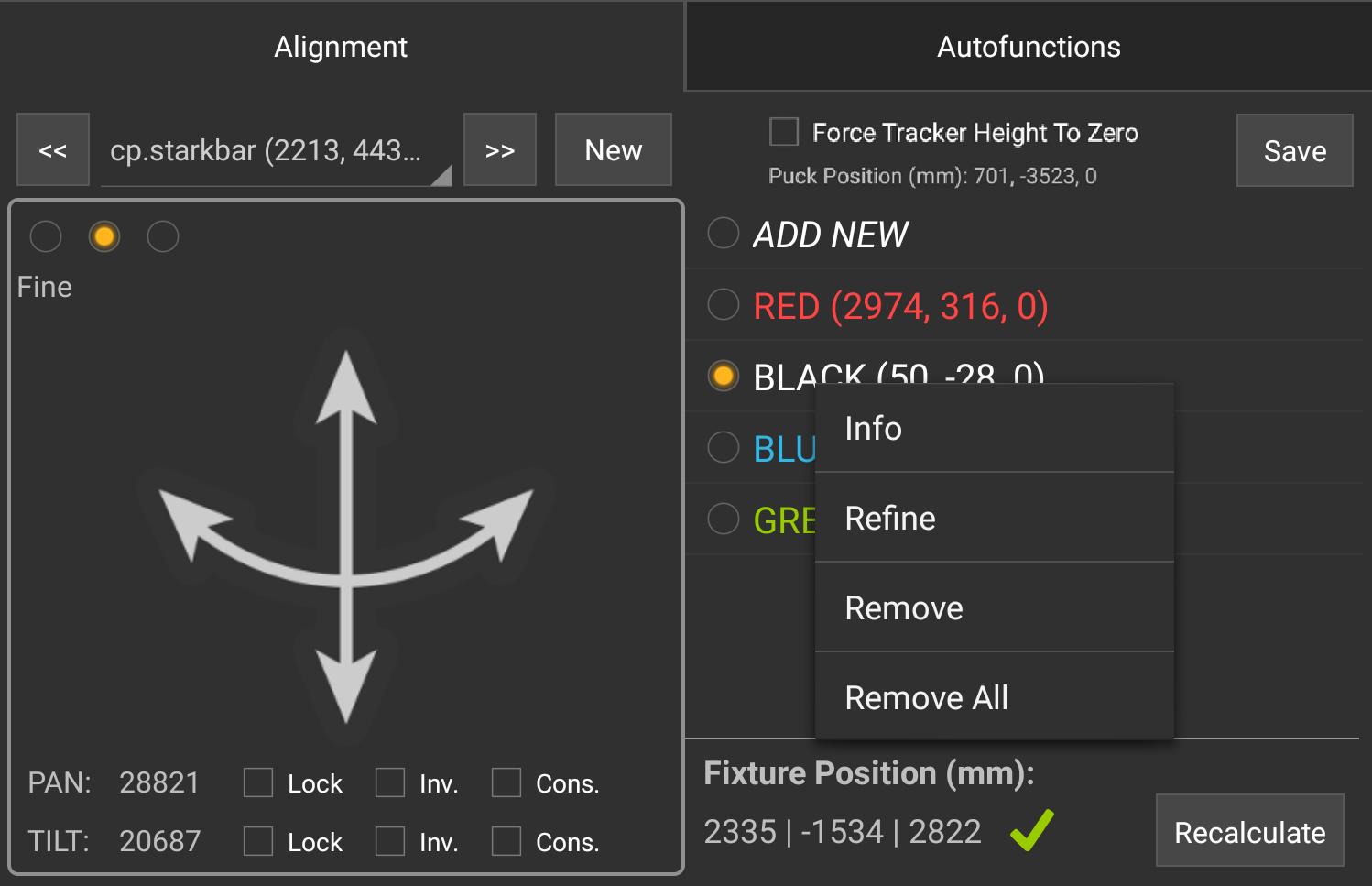1372x886 pixels.
Task: Enable the PAN Cons. checkbox
Action: (506, 783)
